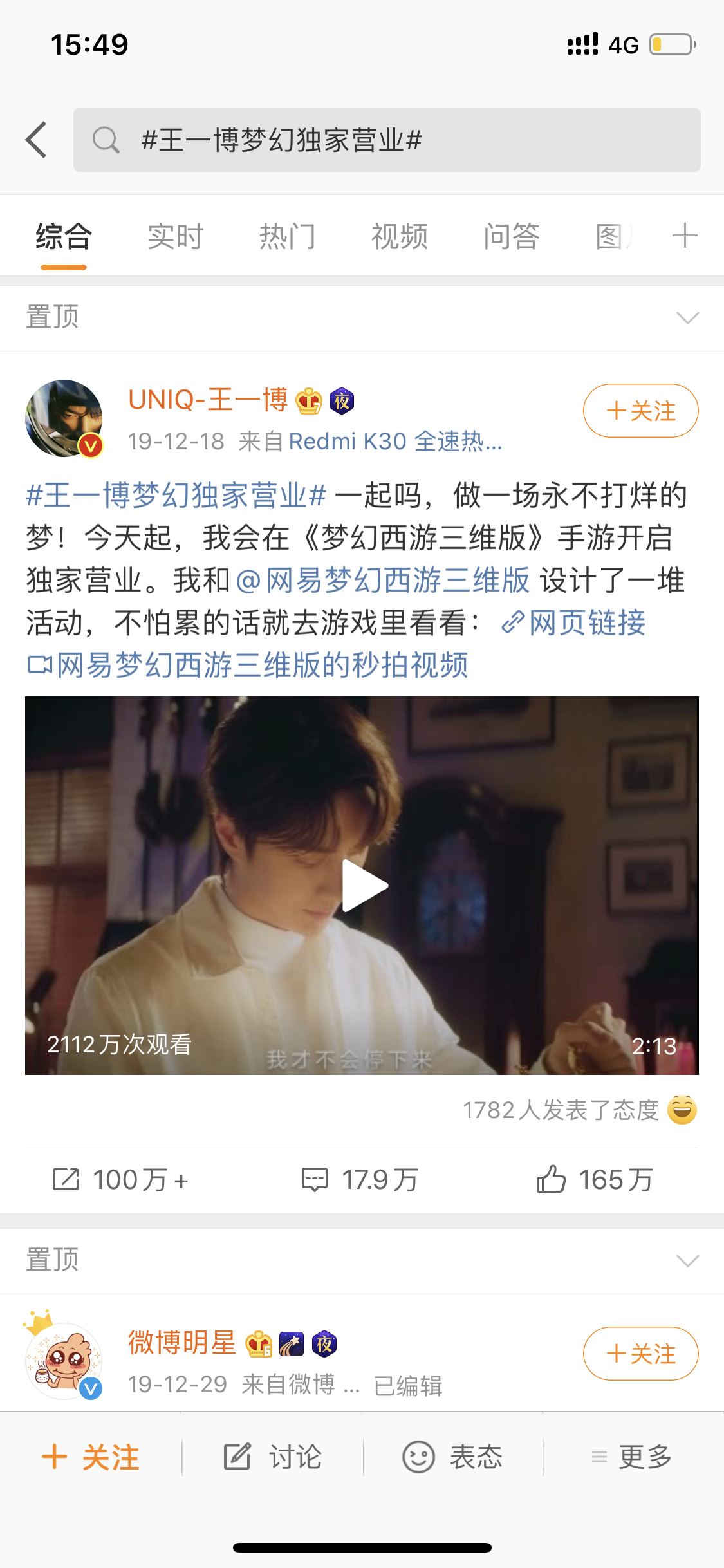Open the @网易梦幻西游三维版 mention
724x1568 pixels.
(x=384, y=581)
